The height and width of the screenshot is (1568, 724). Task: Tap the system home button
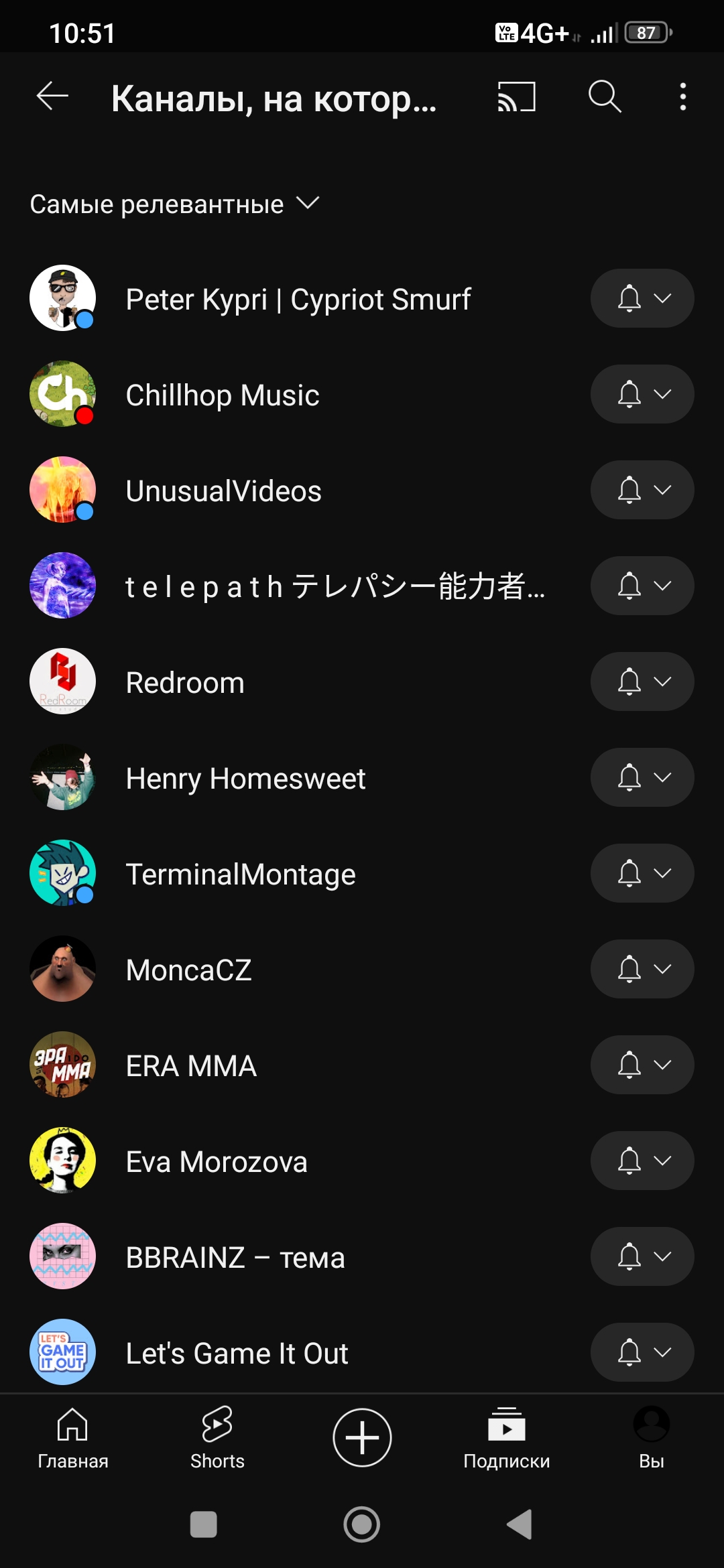click(362, 1524)
